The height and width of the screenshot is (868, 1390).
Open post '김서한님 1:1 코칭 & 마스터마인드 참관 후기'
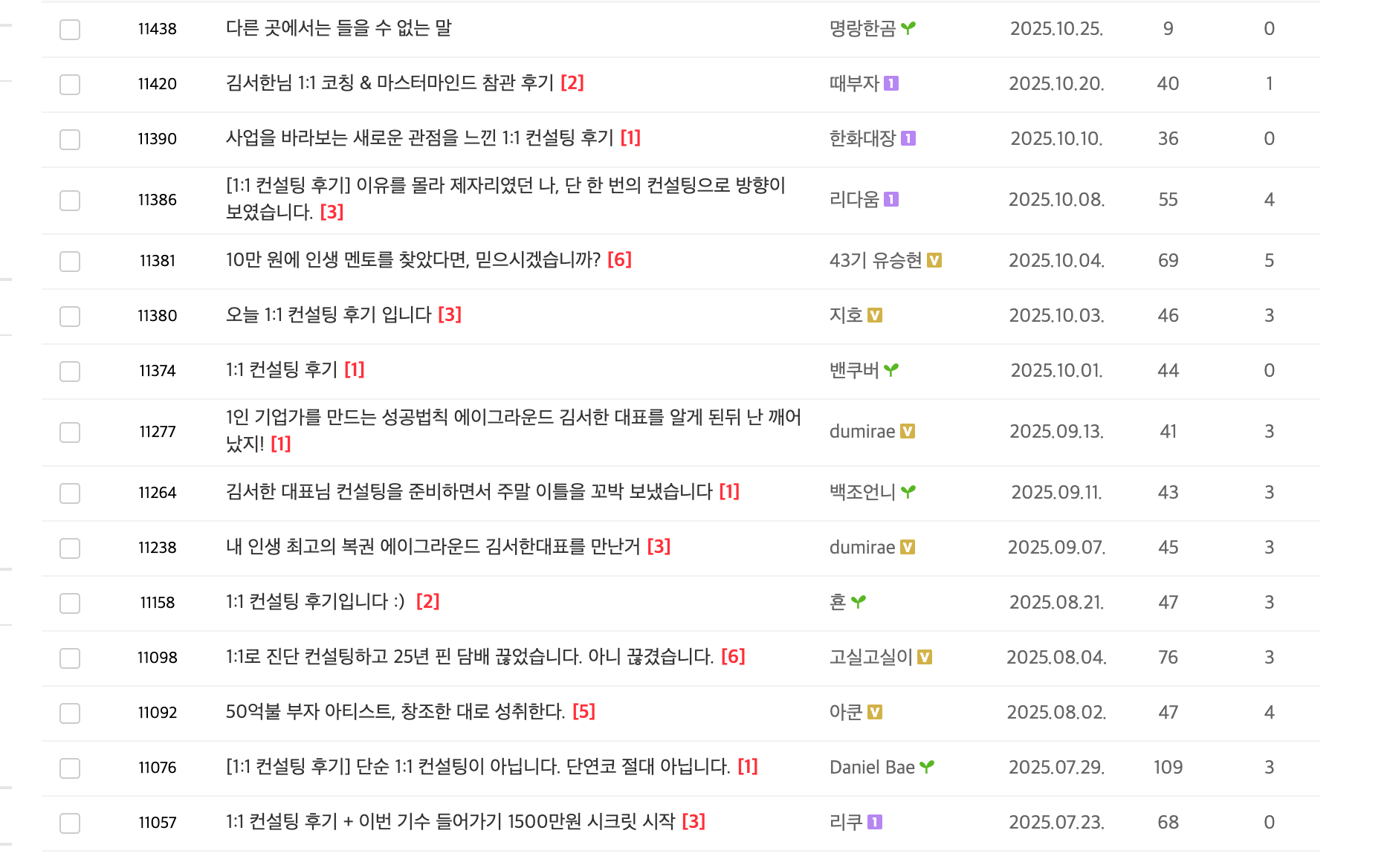[x=389, y=83]
